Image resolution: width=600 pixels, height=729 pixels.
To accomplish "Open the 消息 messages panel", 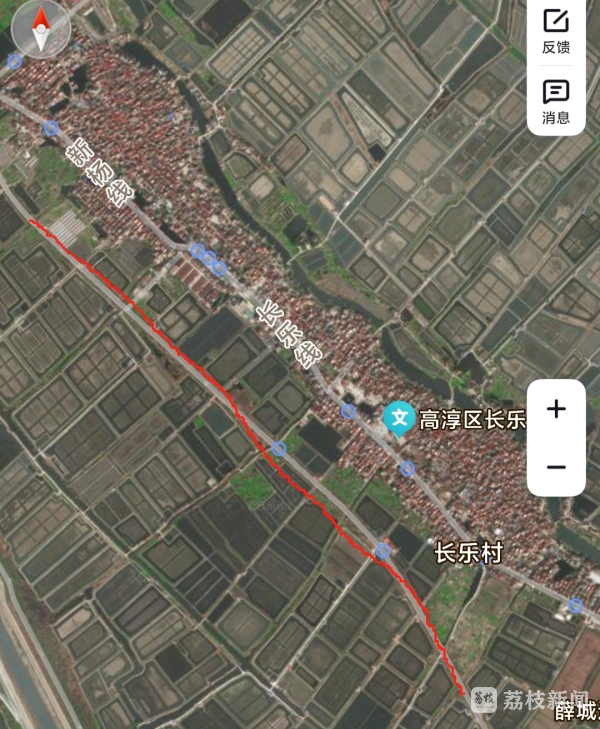I will [556, 101].
